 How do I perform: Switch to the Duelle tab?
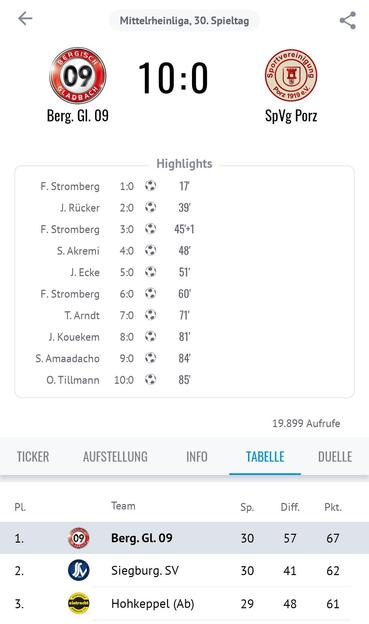tap(335, 456)
